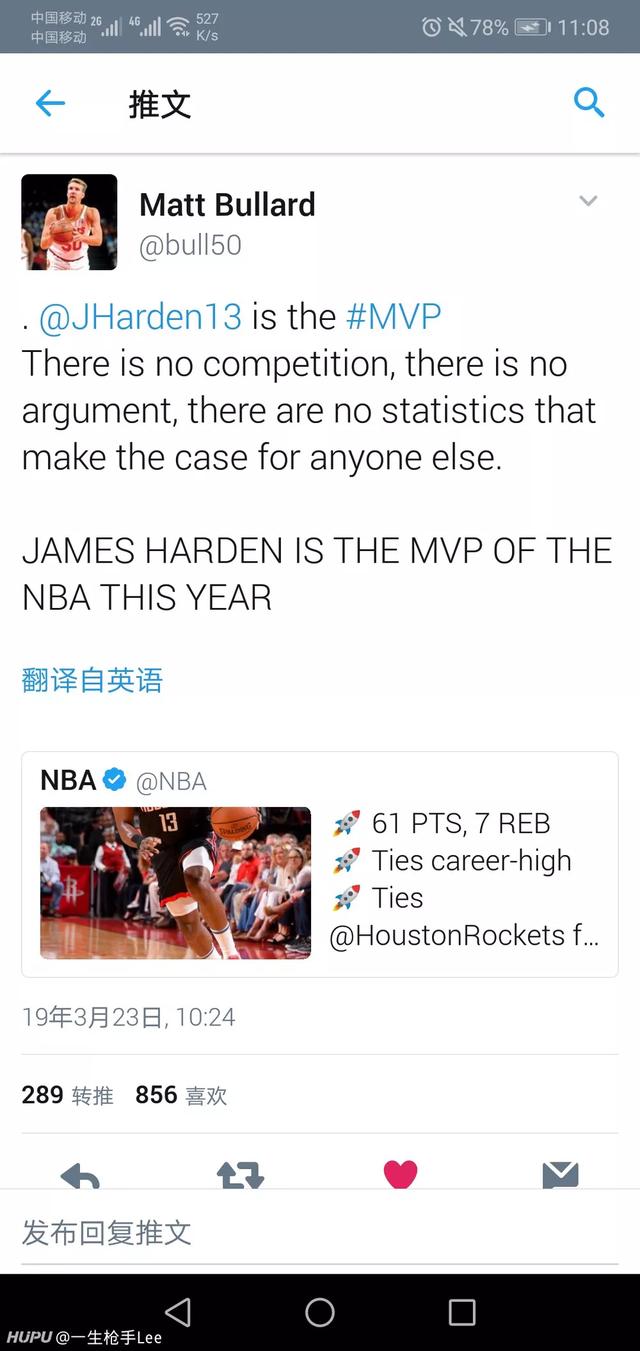Screen dimensions: 640x1351
Task: Open the quoted NBA tweet card
Action: [320, 864]
